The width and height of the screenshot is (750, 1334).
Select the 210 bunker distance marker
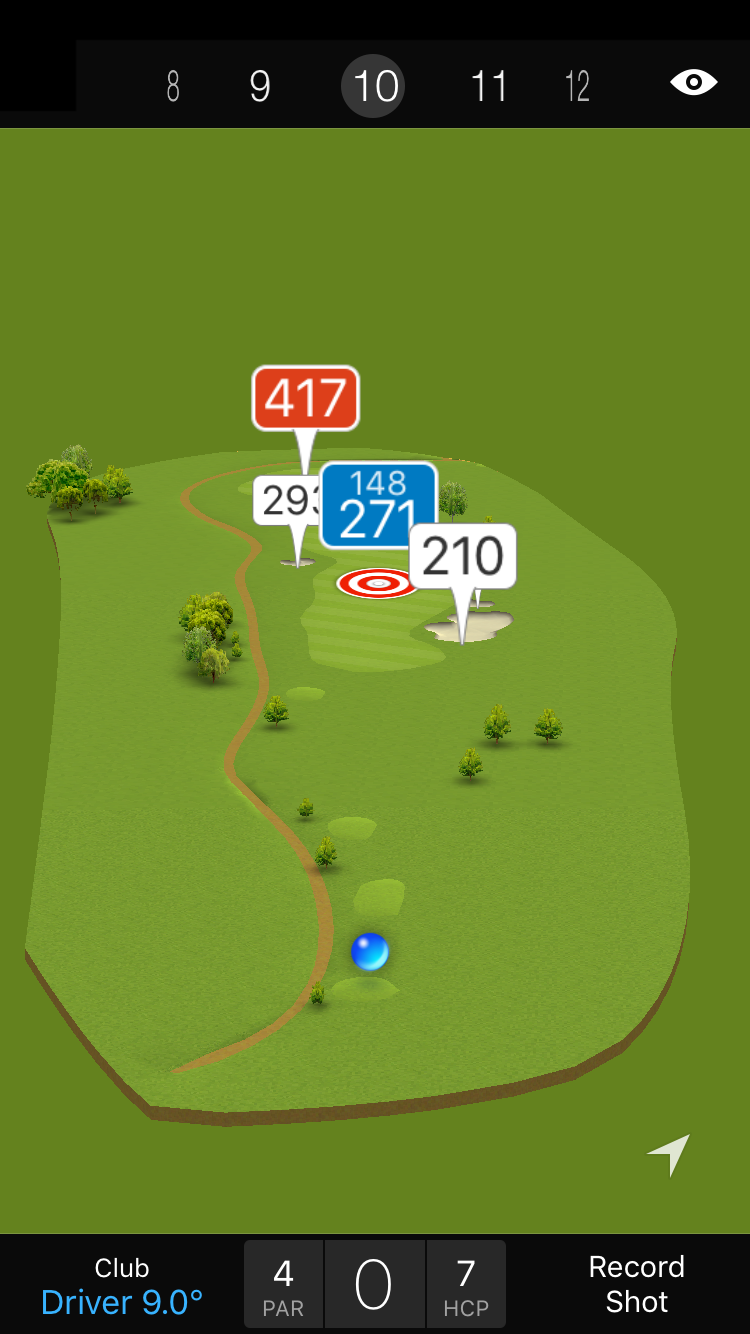coord(463,556)
